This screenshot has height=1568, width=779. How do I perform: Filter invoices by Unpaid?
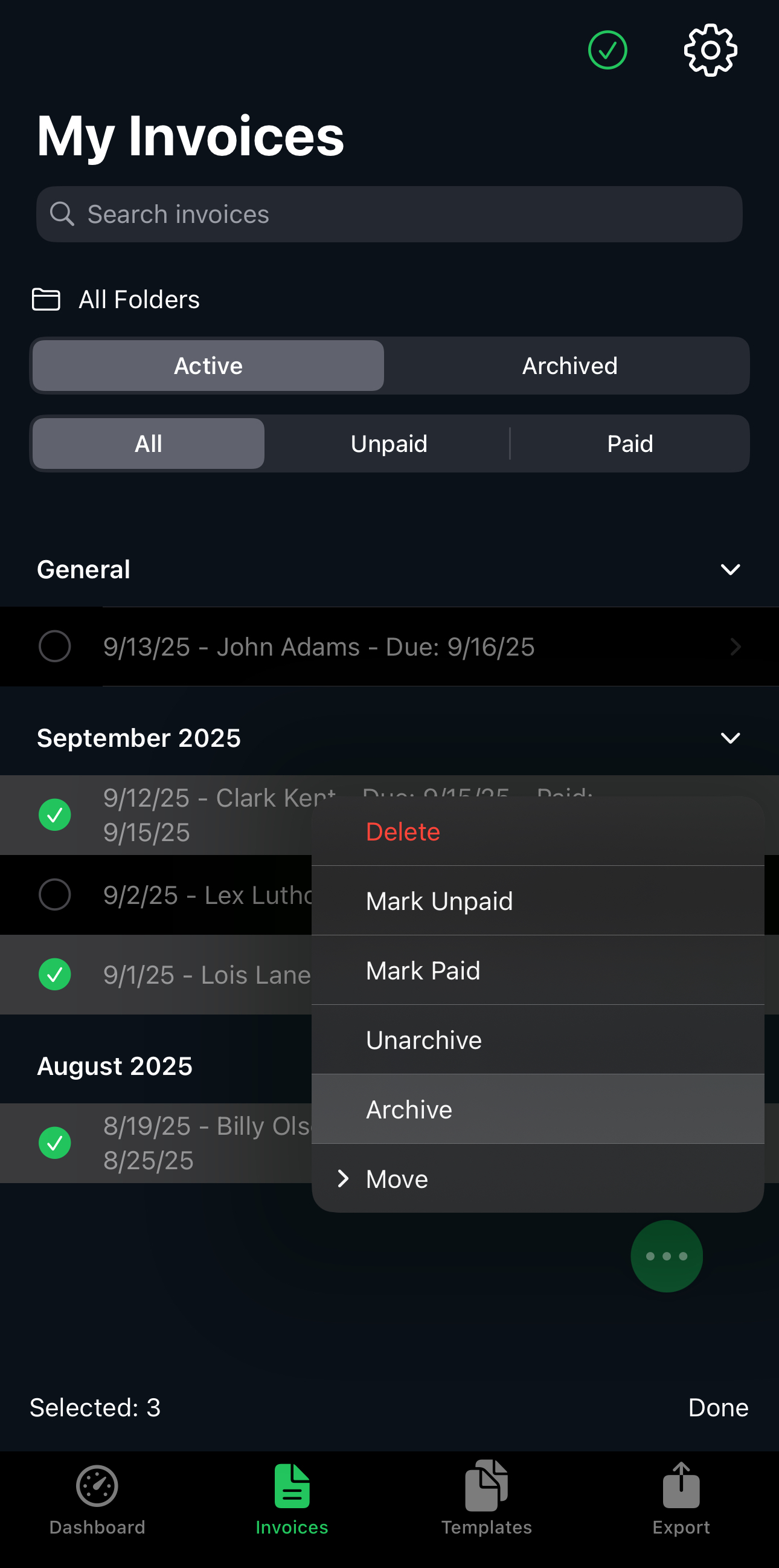tap(388, 443)
